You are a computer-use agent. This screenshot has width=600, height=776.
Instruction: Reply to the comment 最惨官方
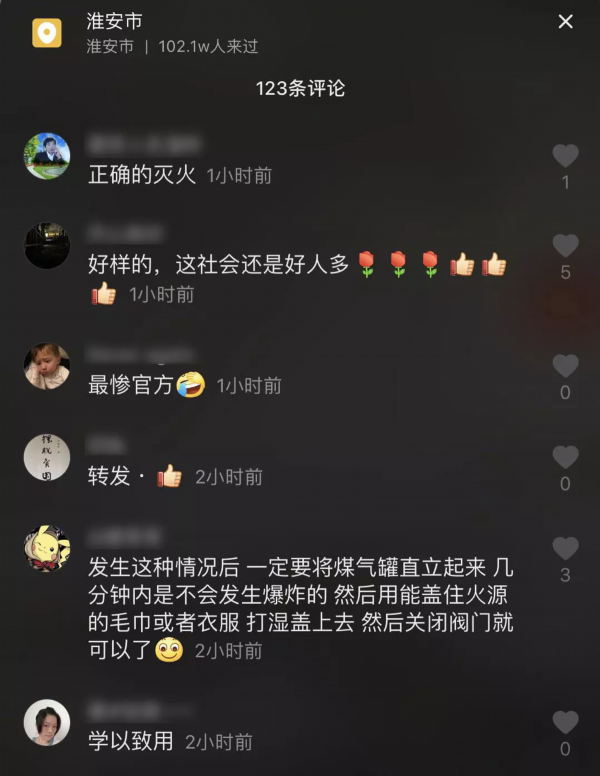point(130,385)
